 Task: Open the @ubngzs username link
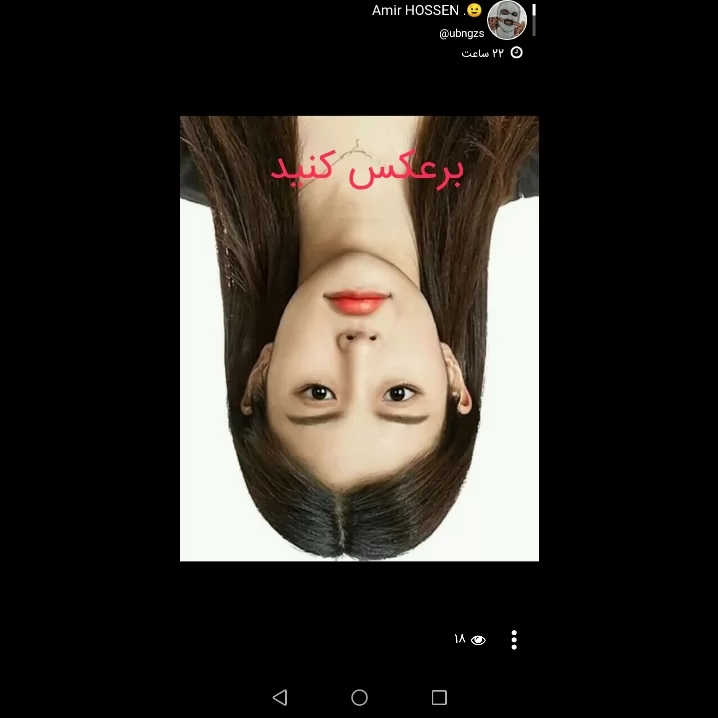click(462, 33)
